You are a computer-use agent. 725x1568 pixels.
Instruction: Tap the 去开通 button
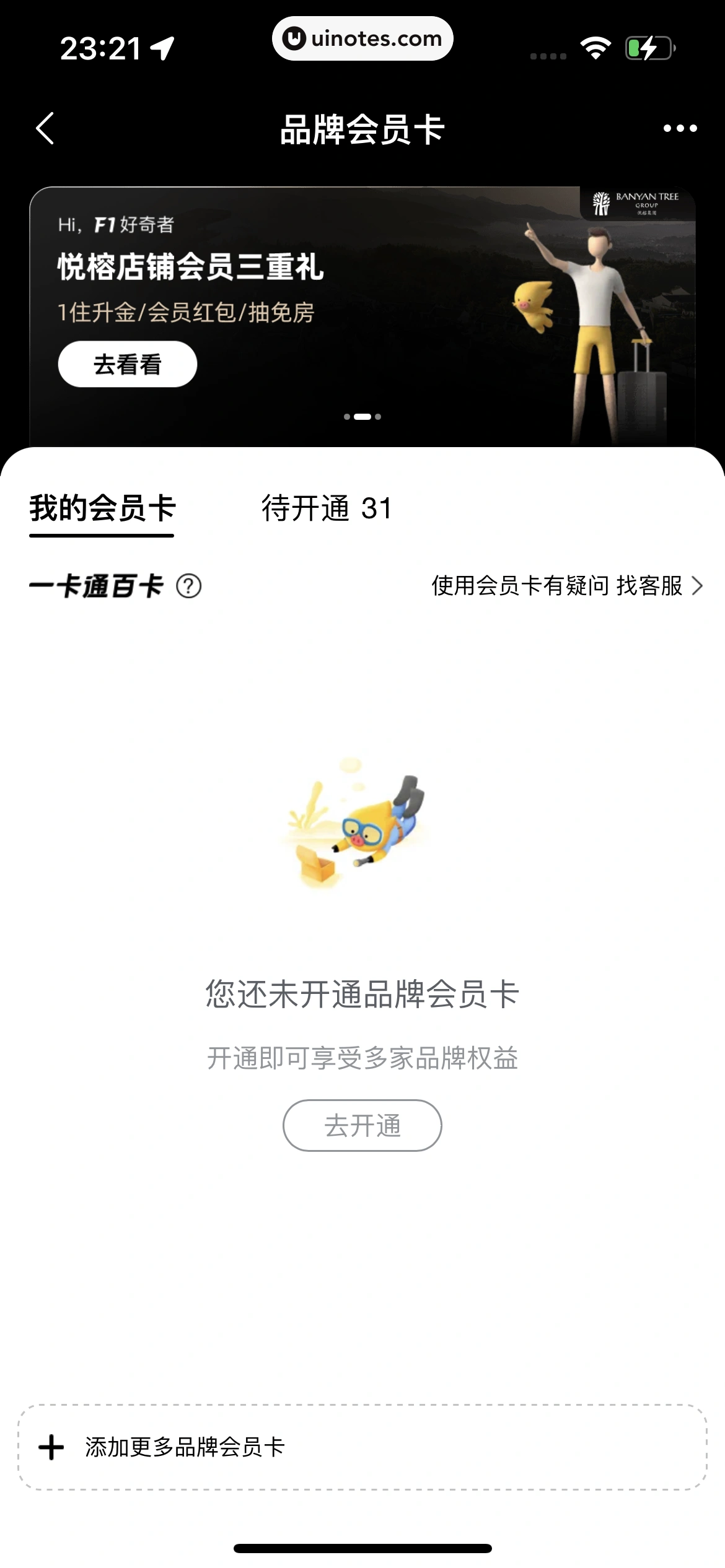[x=362, y=1125]
